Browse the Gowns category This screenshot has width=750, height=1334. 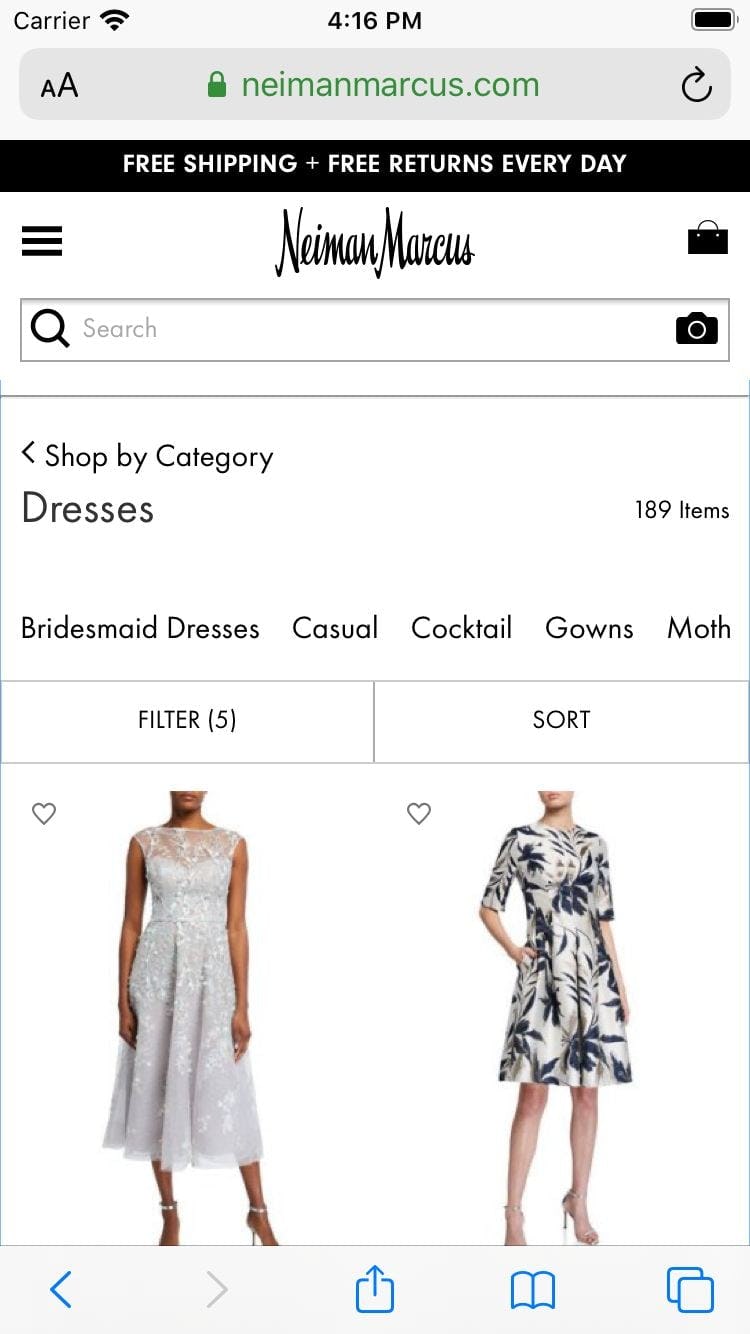point(589,628)
